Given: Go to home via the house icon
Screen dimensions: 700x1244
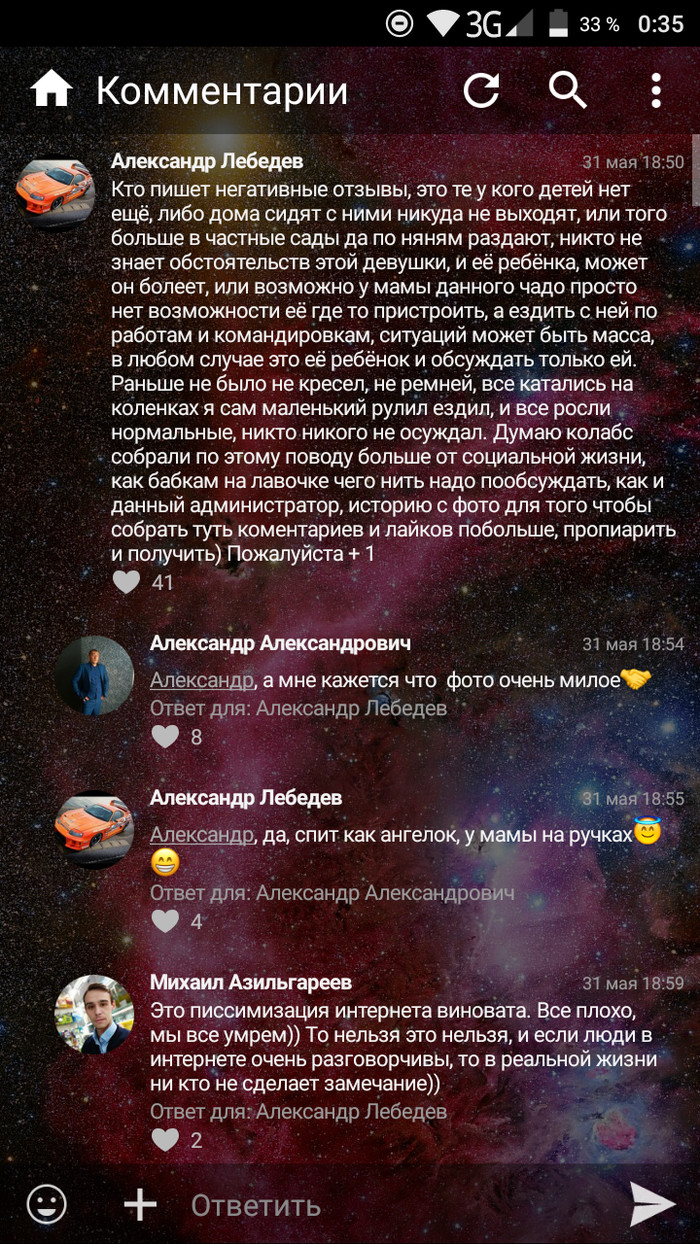Looking at the screenshot, I should pyautogui.click(x=51, y=90).
